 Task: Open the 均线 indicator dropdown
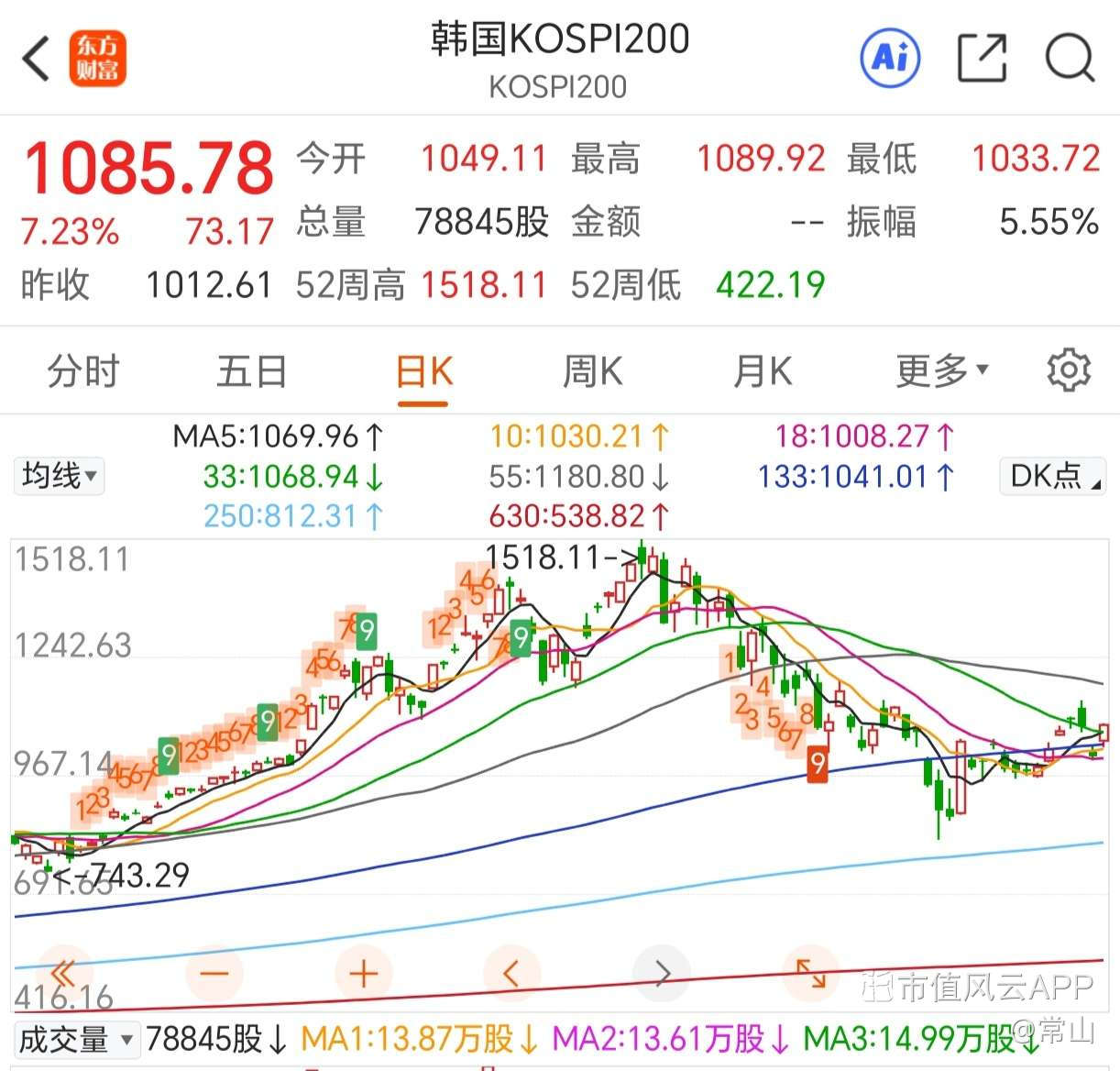(59, 476)
